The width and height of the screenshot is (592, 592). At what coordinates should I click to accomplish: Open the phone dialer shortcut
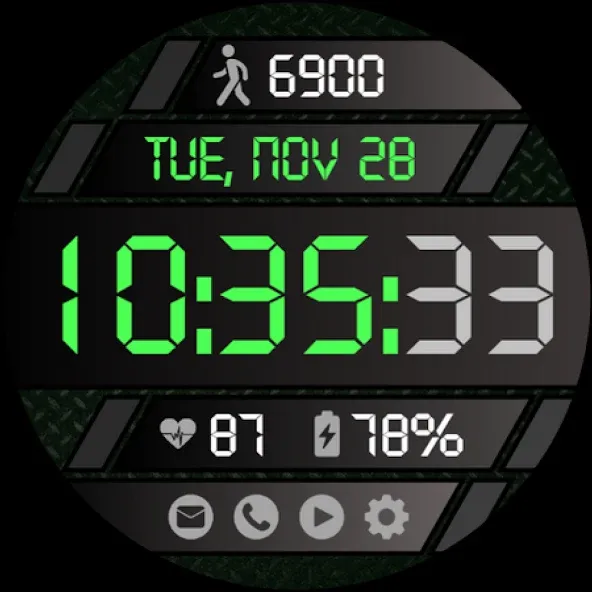[x=256, y=516]
